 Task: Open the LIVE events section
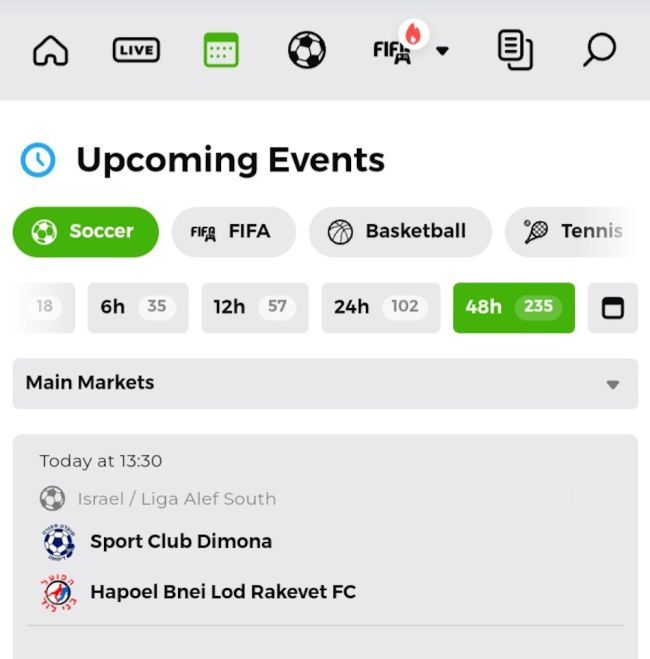(x=136, y=50)
